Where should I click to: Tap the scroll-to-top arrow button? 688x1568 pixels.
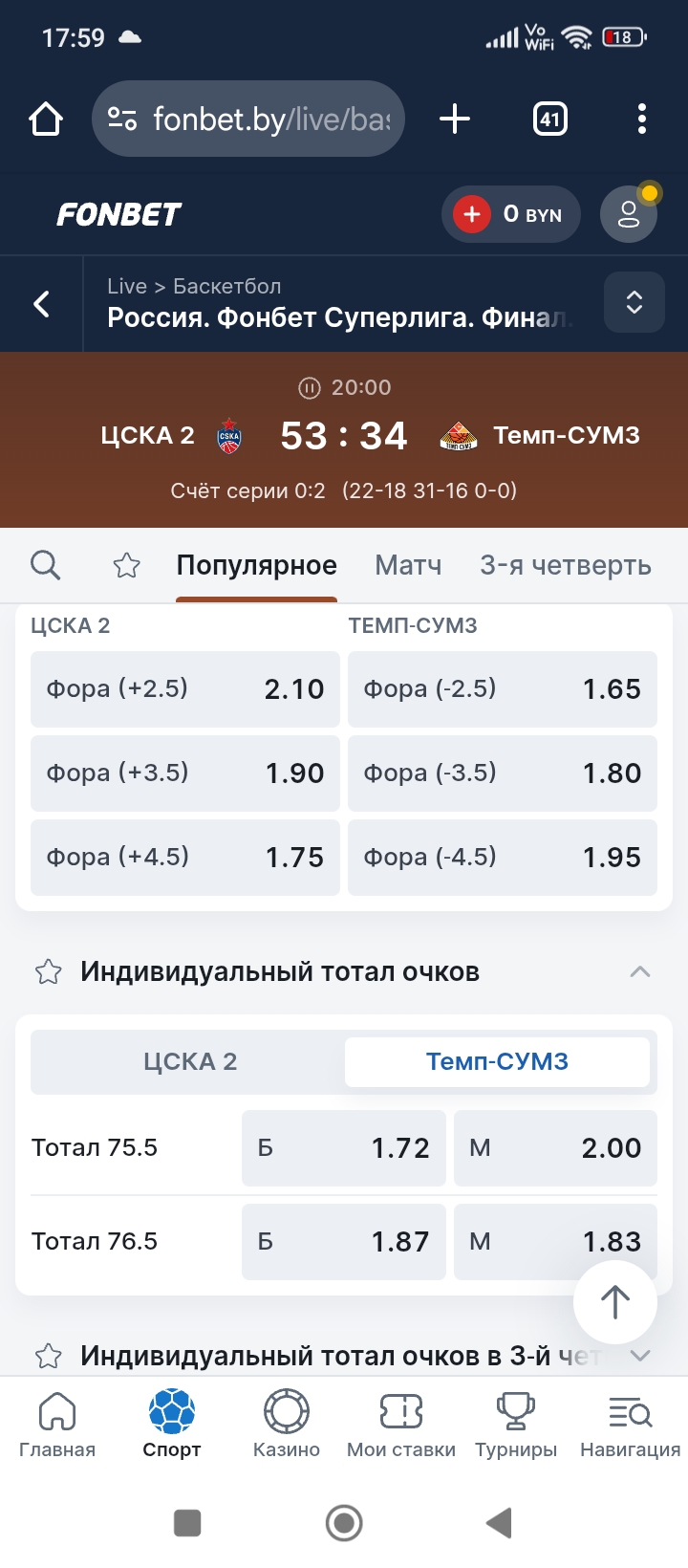pos(614,1301)
